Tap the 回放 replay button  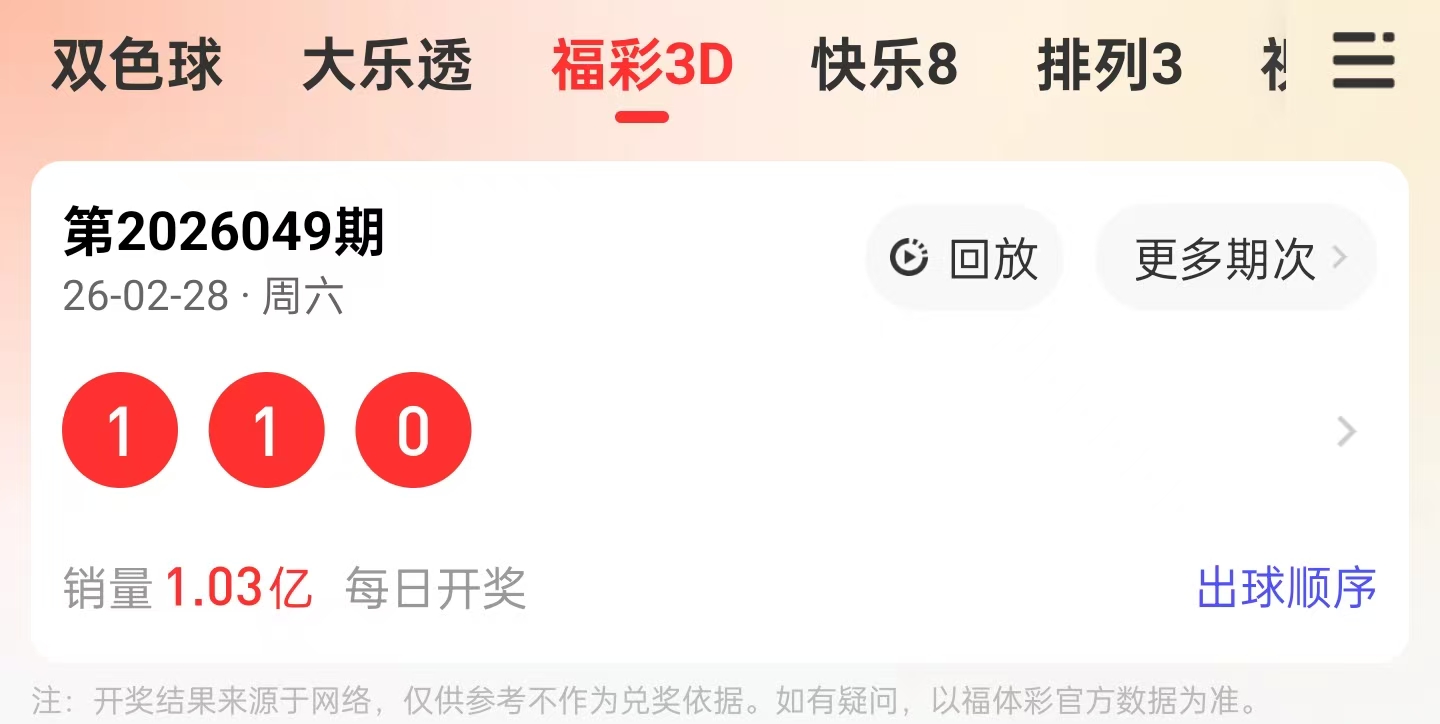964,259
